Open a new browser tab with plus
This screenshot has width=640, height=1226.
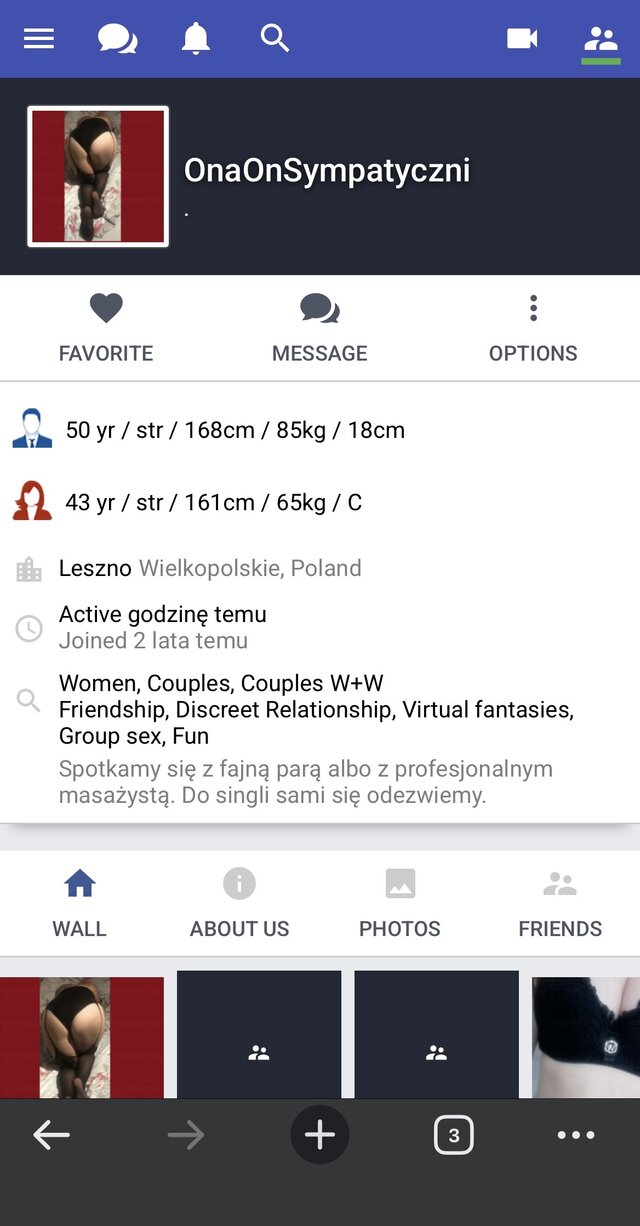coord(320,1135)
